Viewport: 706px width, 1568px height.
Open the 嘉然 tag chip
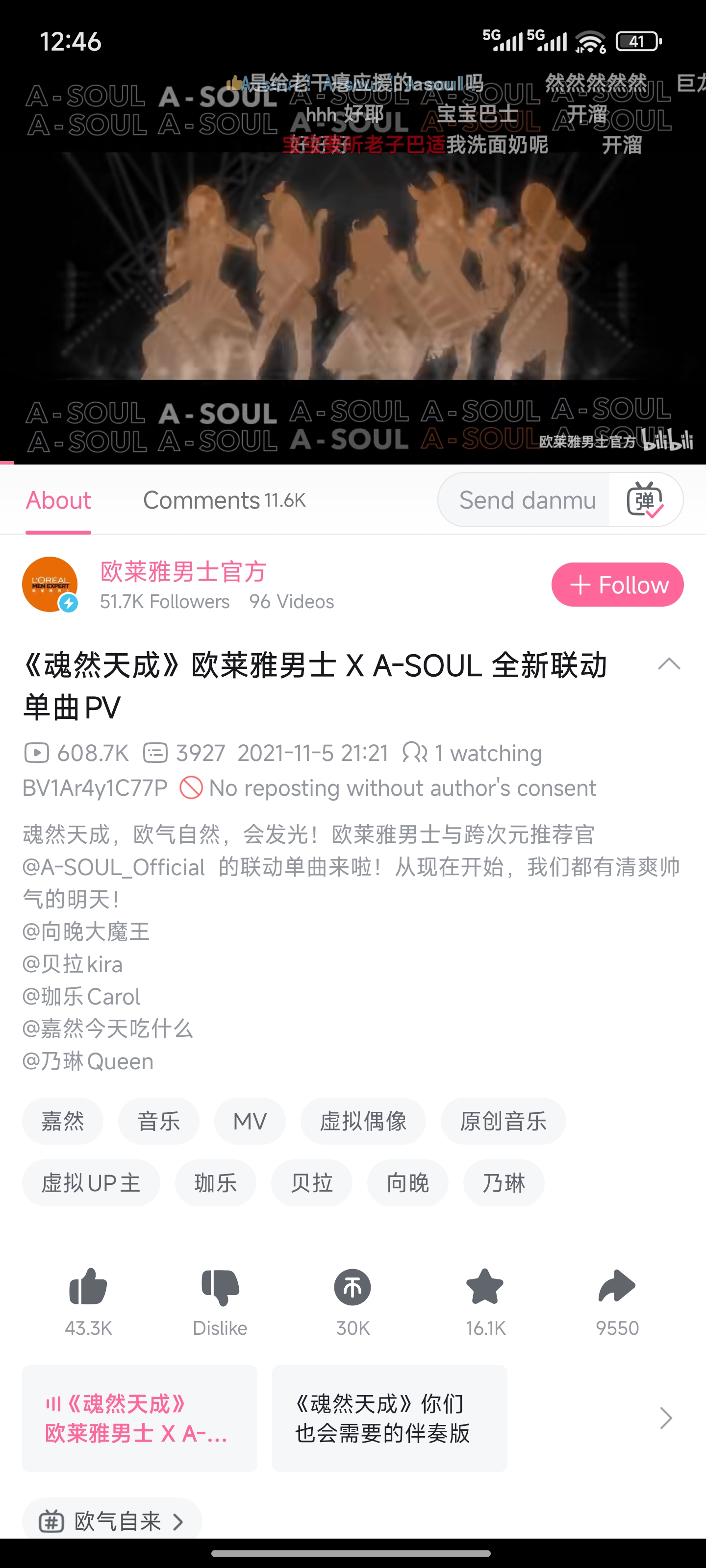[63, 1121]
